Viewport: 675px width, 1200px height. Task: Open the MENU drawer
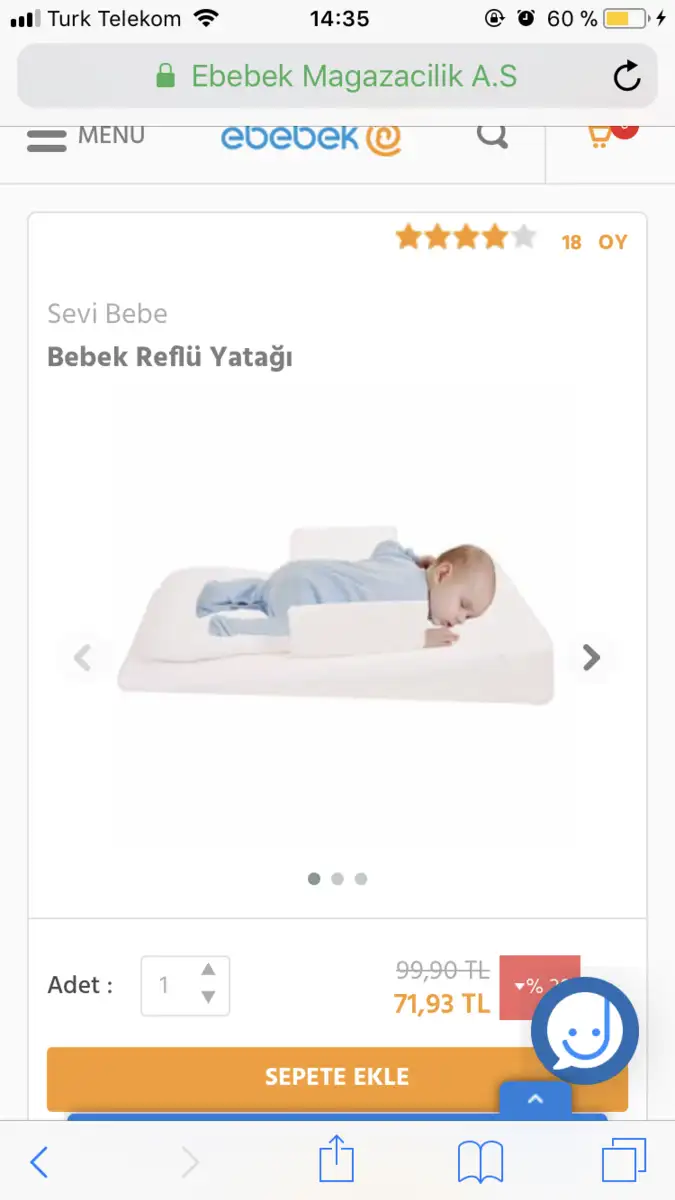pyautogui.click(x=86, y=137)
